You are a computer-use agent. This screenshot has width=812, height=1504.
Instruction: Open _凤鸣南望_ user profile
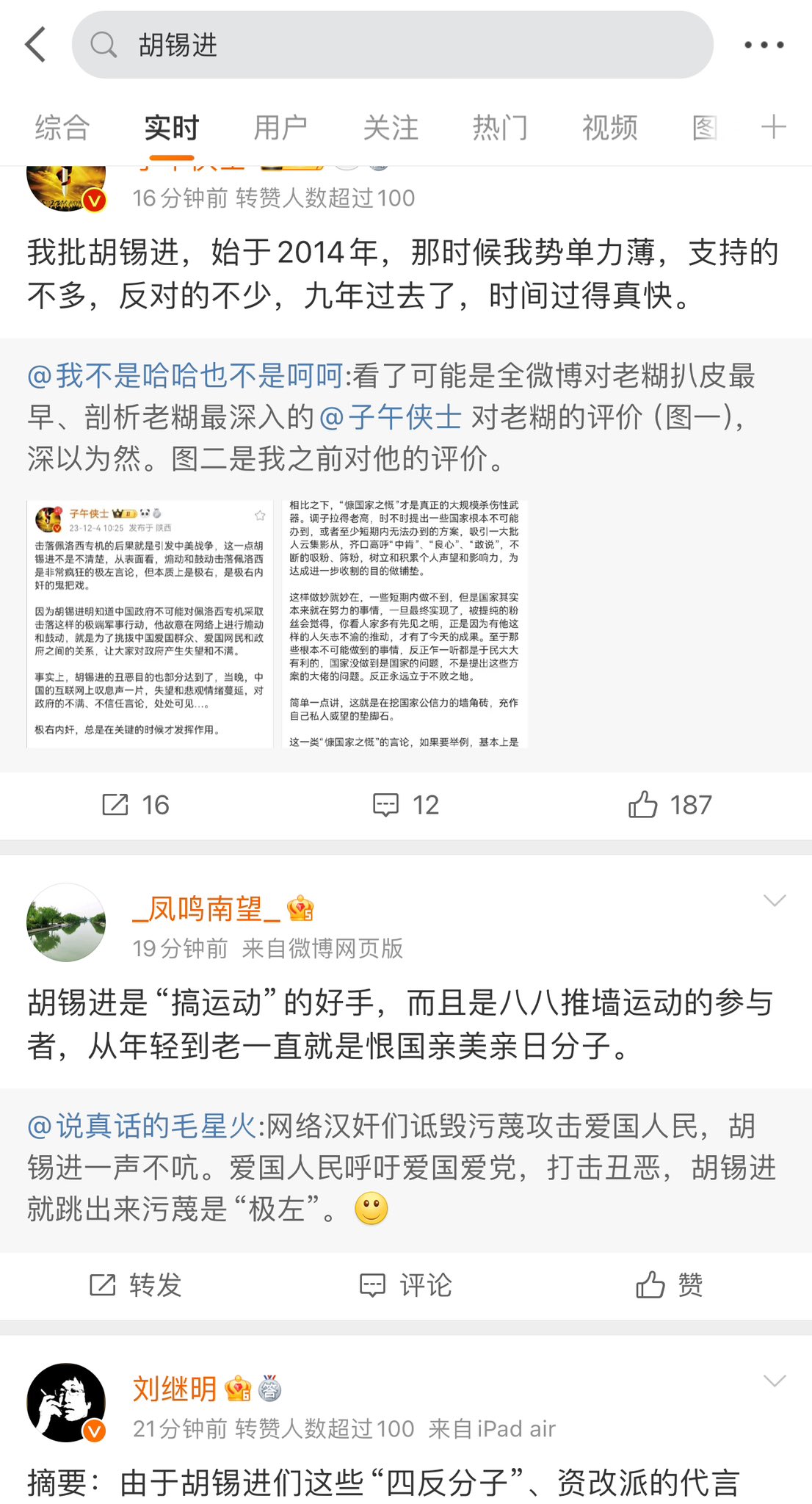click(x=206, y=909)
